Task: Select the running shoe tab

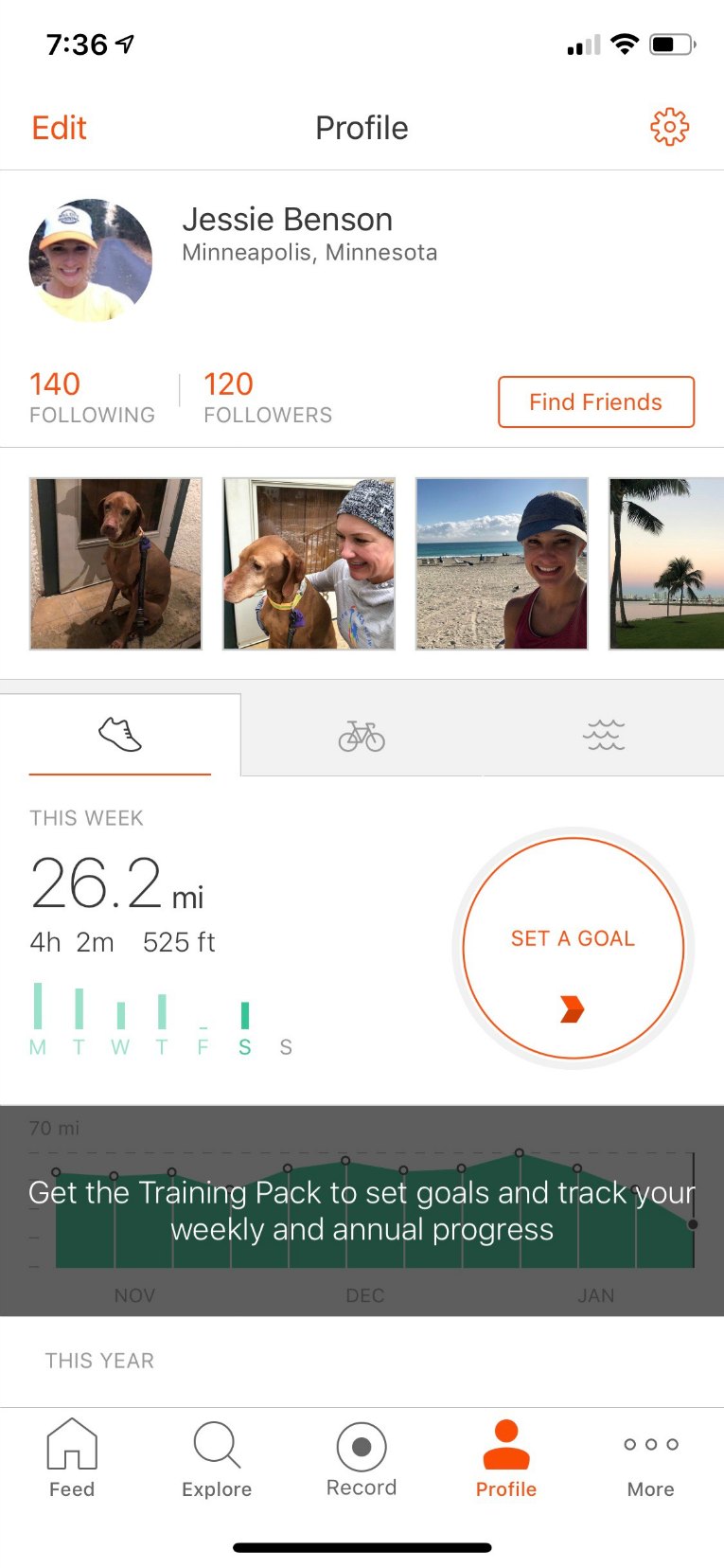Action: coord(120,735)
